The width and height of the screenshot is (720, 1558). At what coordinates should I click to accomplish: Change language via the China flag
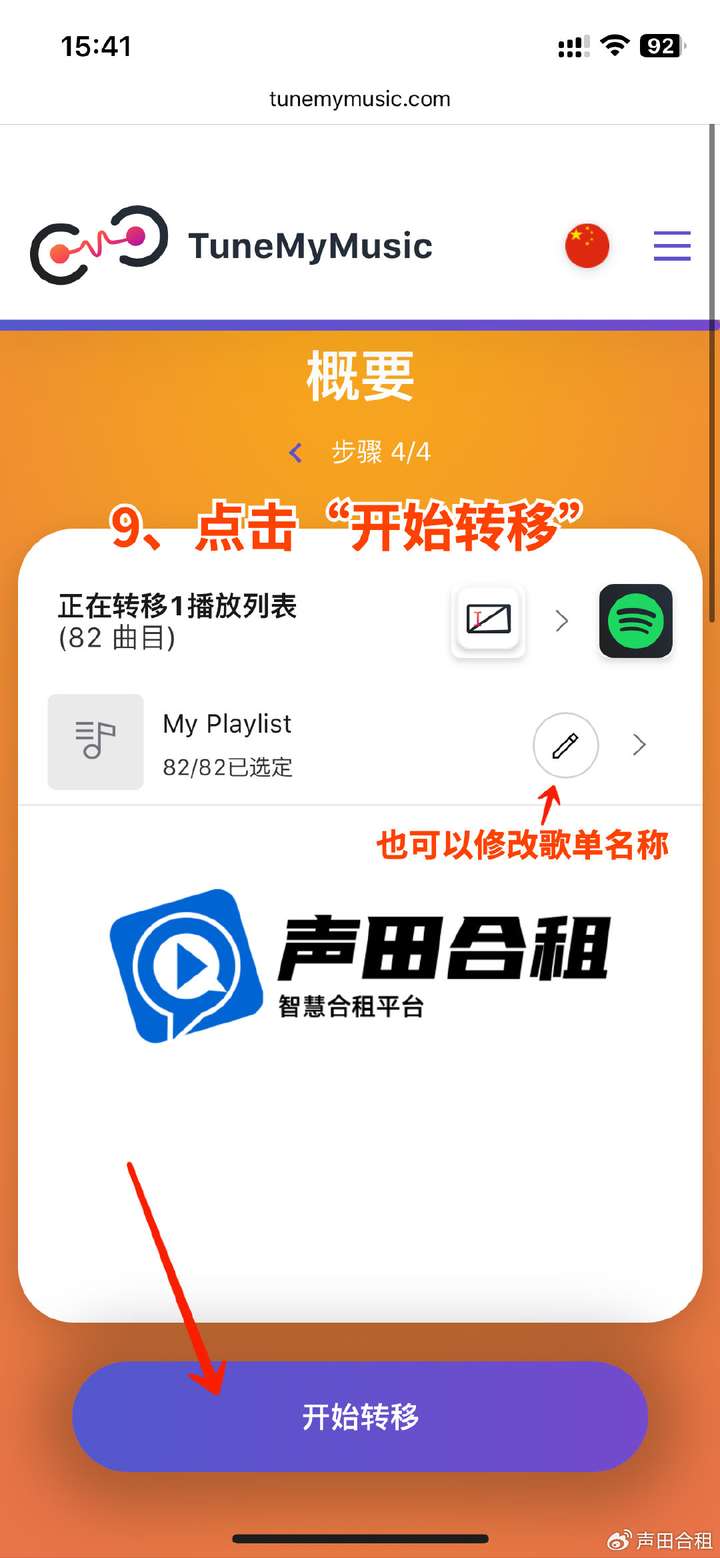coord(587,246)
